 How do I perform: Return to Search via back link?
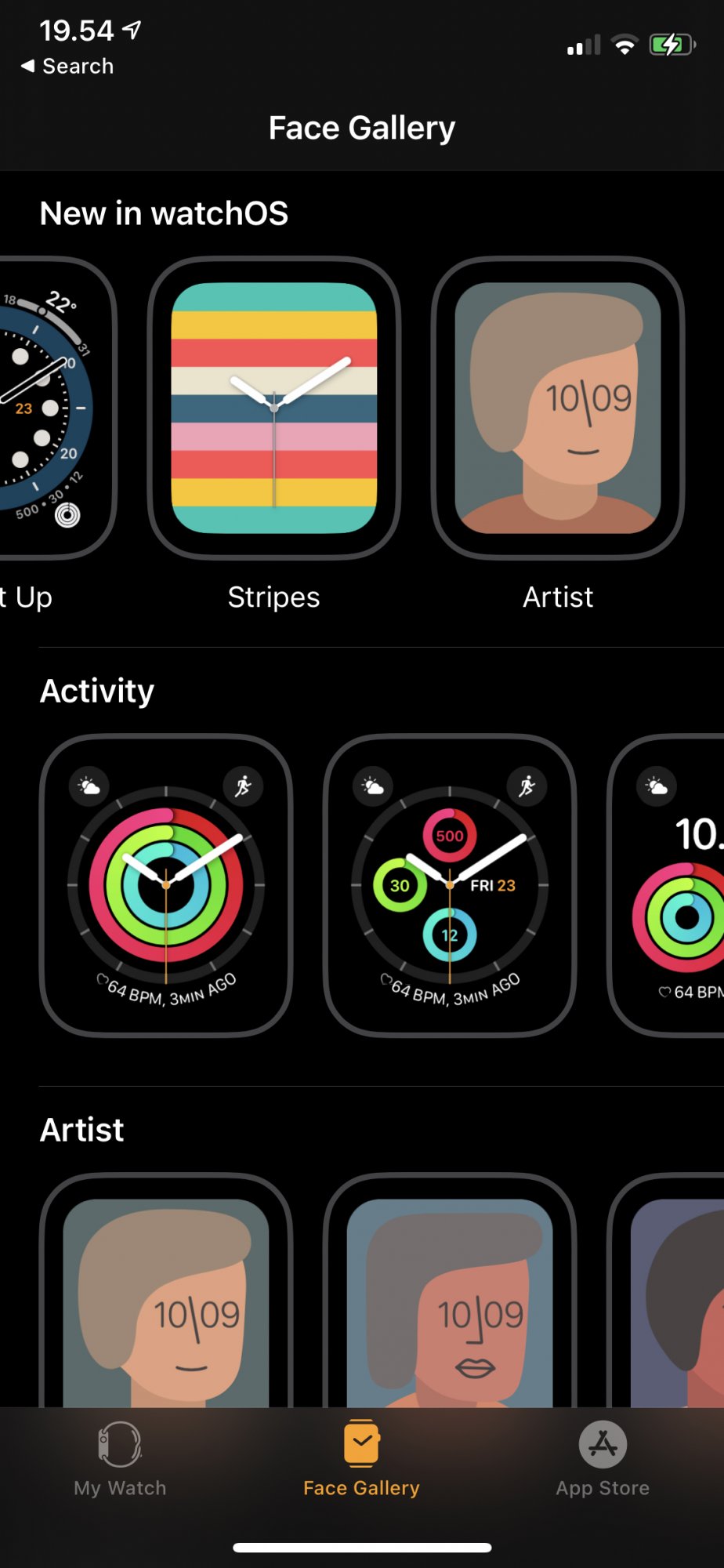67,67
